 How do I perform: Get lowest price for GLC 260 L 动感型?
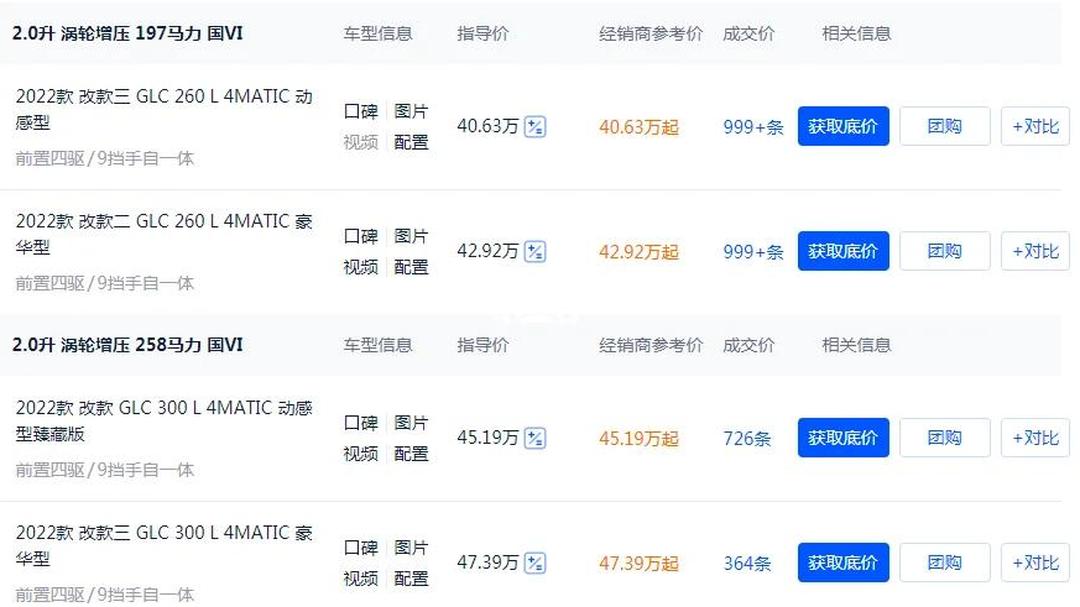(843, 127)
